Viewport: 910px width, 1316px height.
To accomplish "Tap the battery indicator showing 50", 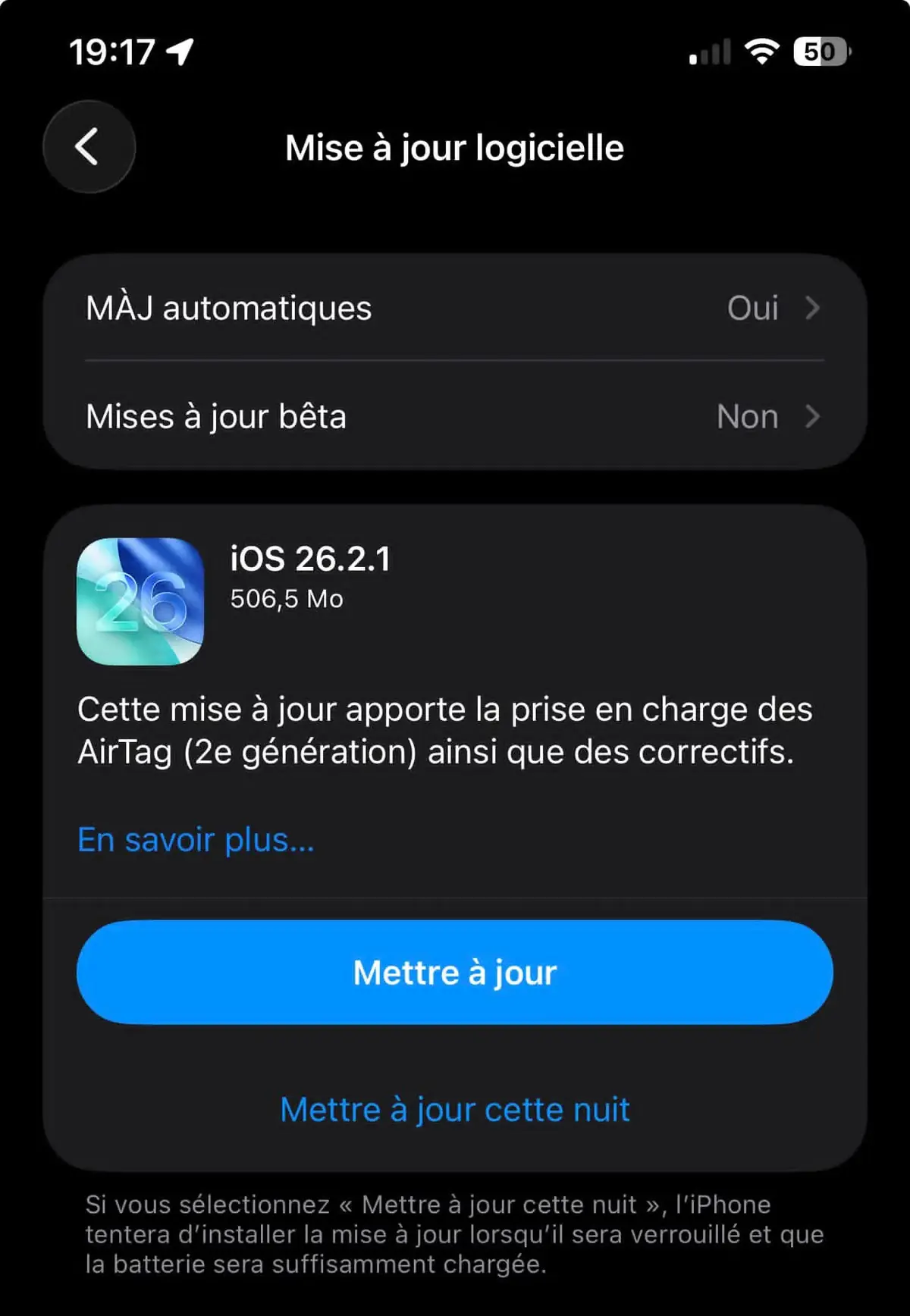I will (823, 50).
